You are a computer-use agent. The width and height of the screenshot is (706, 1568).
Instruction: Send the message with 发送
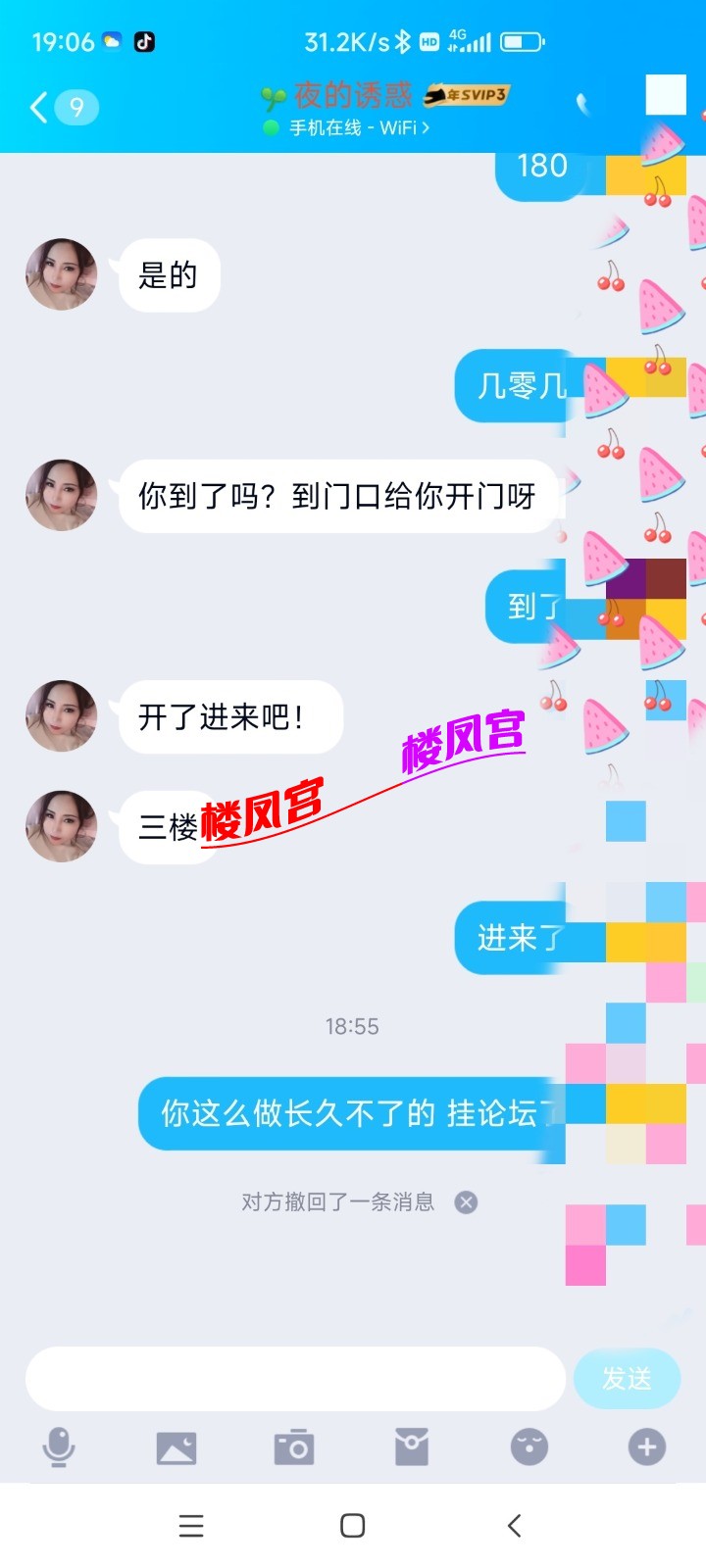627,1378
